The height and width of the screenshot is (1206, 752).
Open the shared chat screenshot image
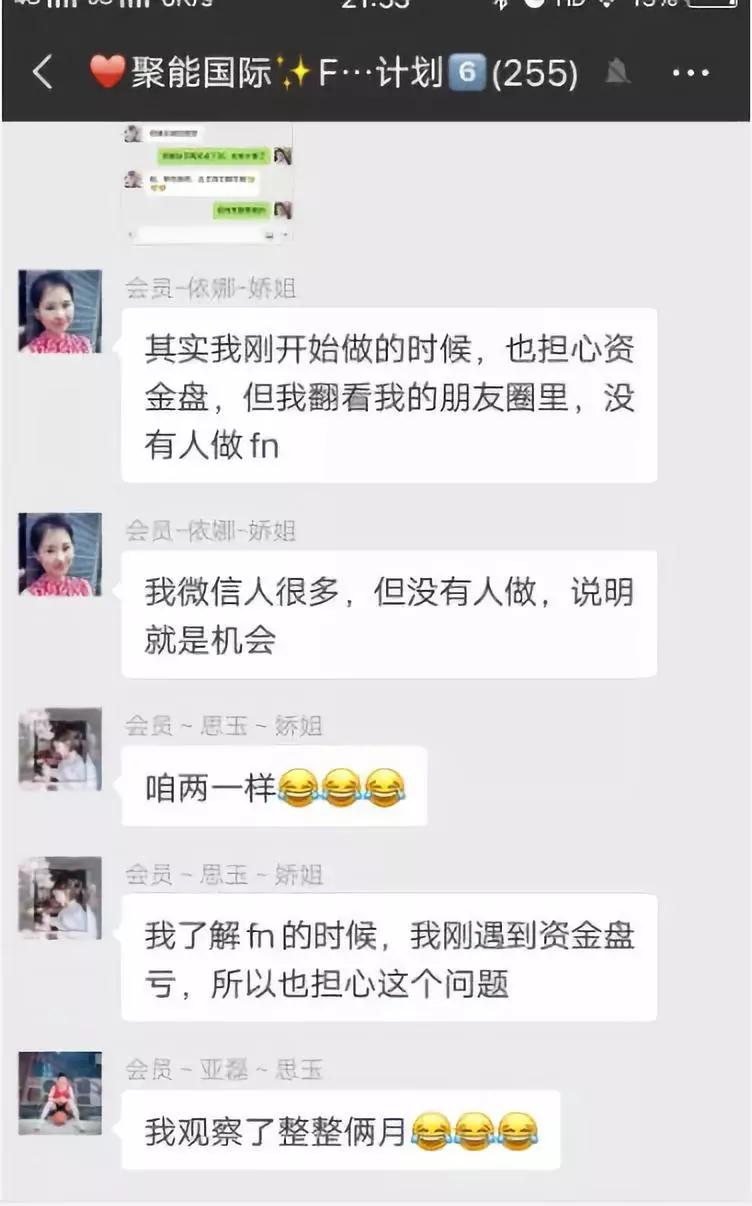click(207, 182)
